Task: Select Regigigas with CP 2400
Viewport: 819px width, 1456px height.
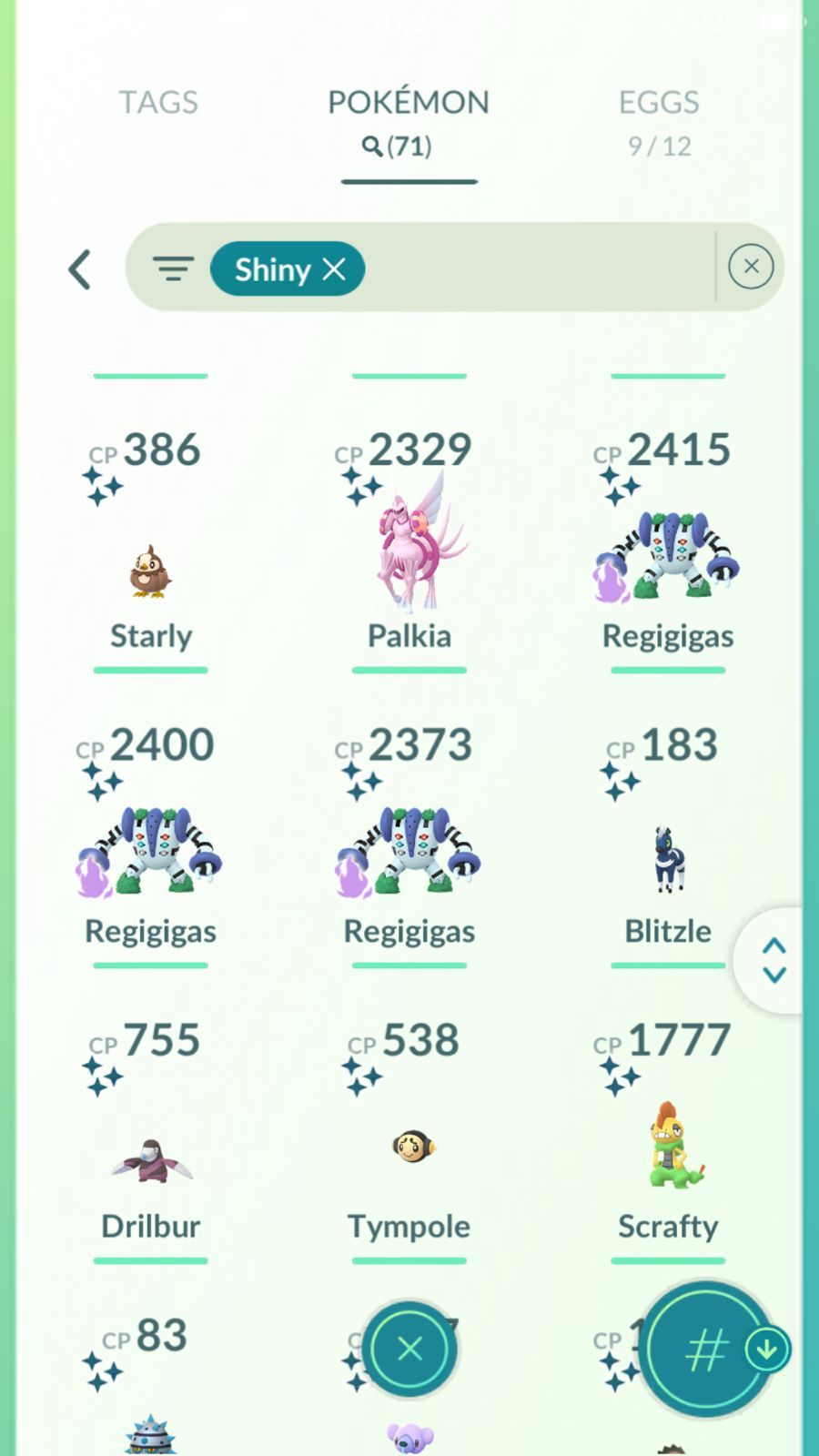Action: [150, 834]
